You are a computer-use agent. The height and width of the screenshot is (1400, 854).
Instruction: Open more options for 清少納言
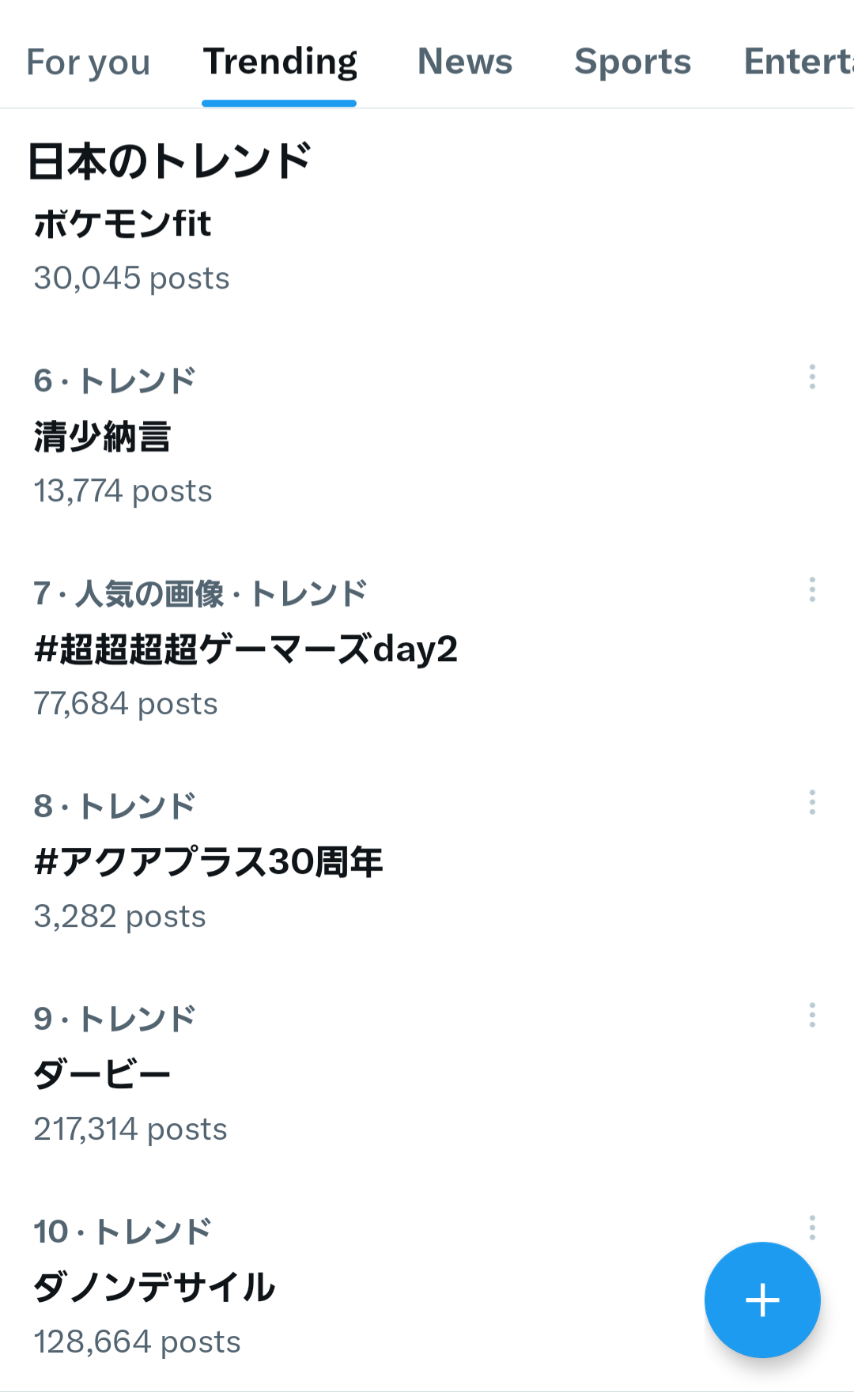(x=812, y=376)
